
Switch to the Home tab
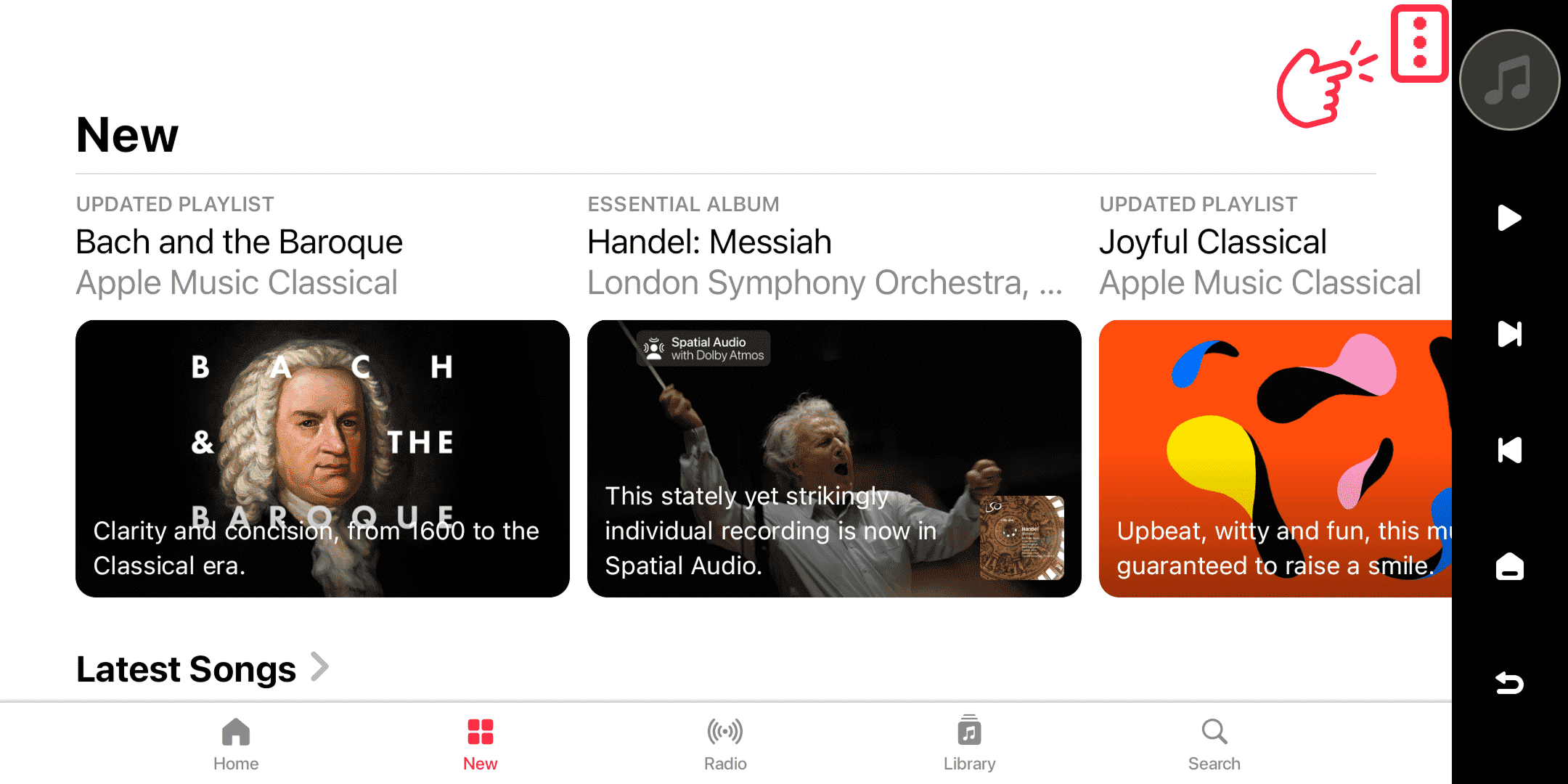point(236,743)
